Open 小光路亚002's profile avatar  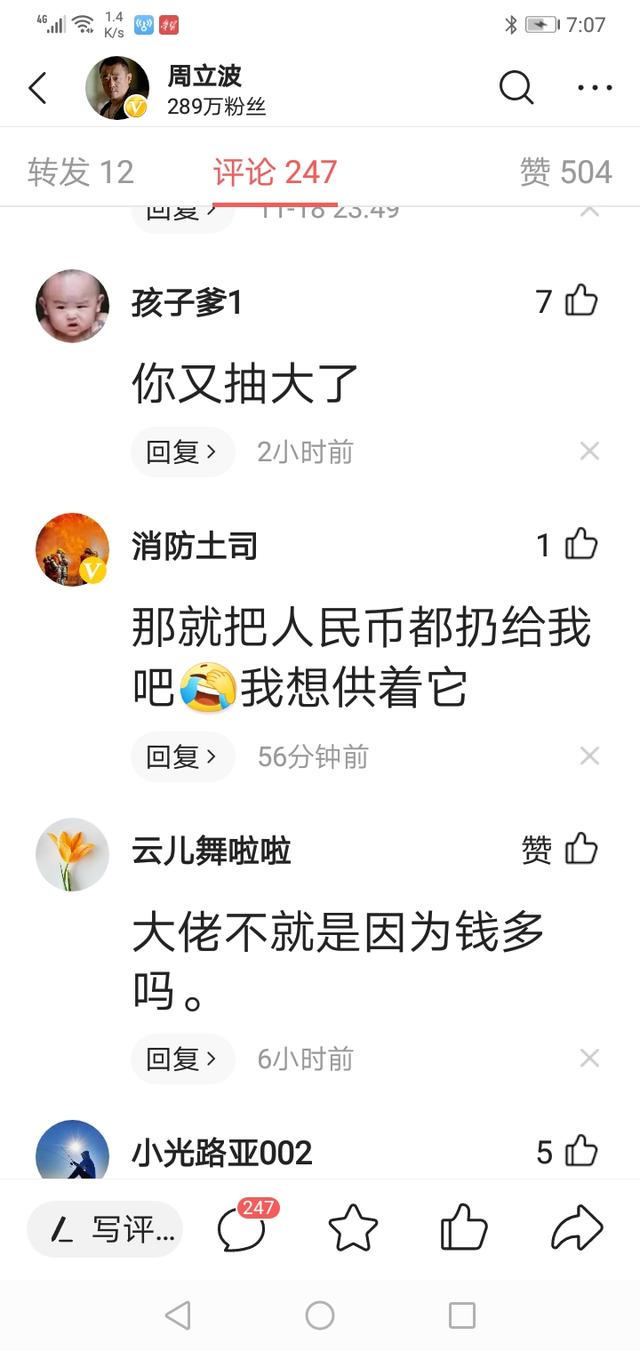[72, 1152]
